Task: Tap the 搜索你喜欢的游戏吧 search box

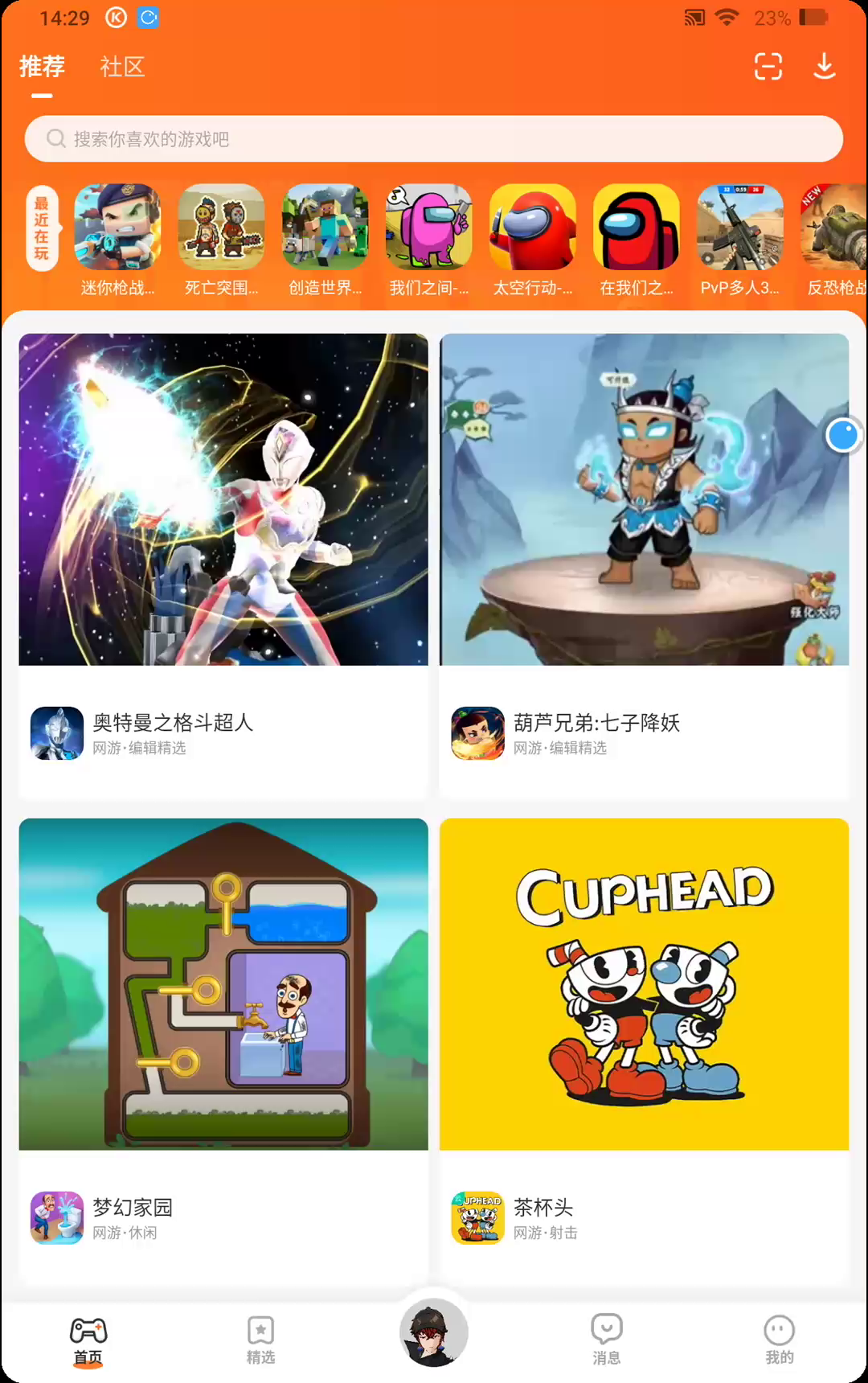Action: click(x=434, y=139)
